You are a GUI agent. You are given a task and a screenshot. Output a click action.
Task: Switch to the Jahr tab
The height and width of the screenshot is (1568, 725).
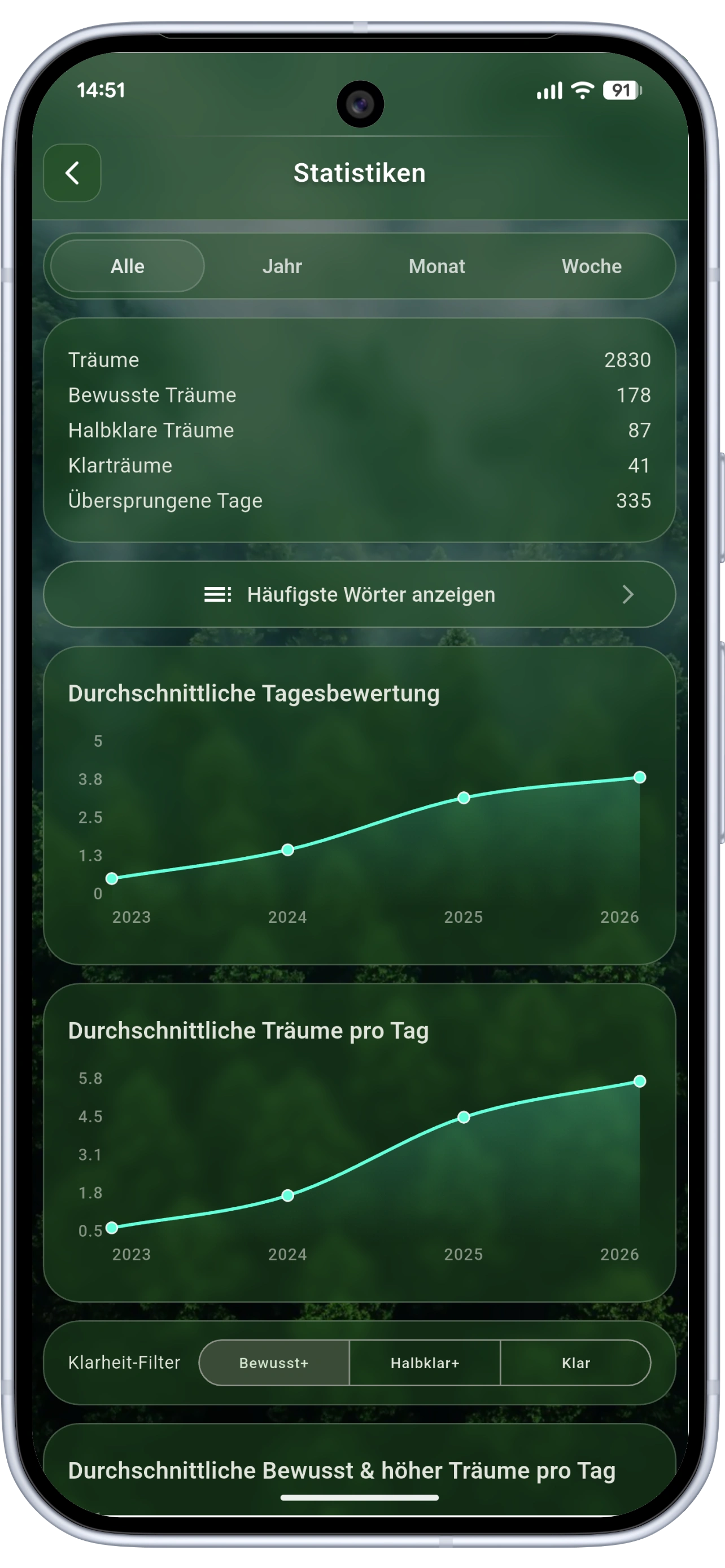click(282, 266)
